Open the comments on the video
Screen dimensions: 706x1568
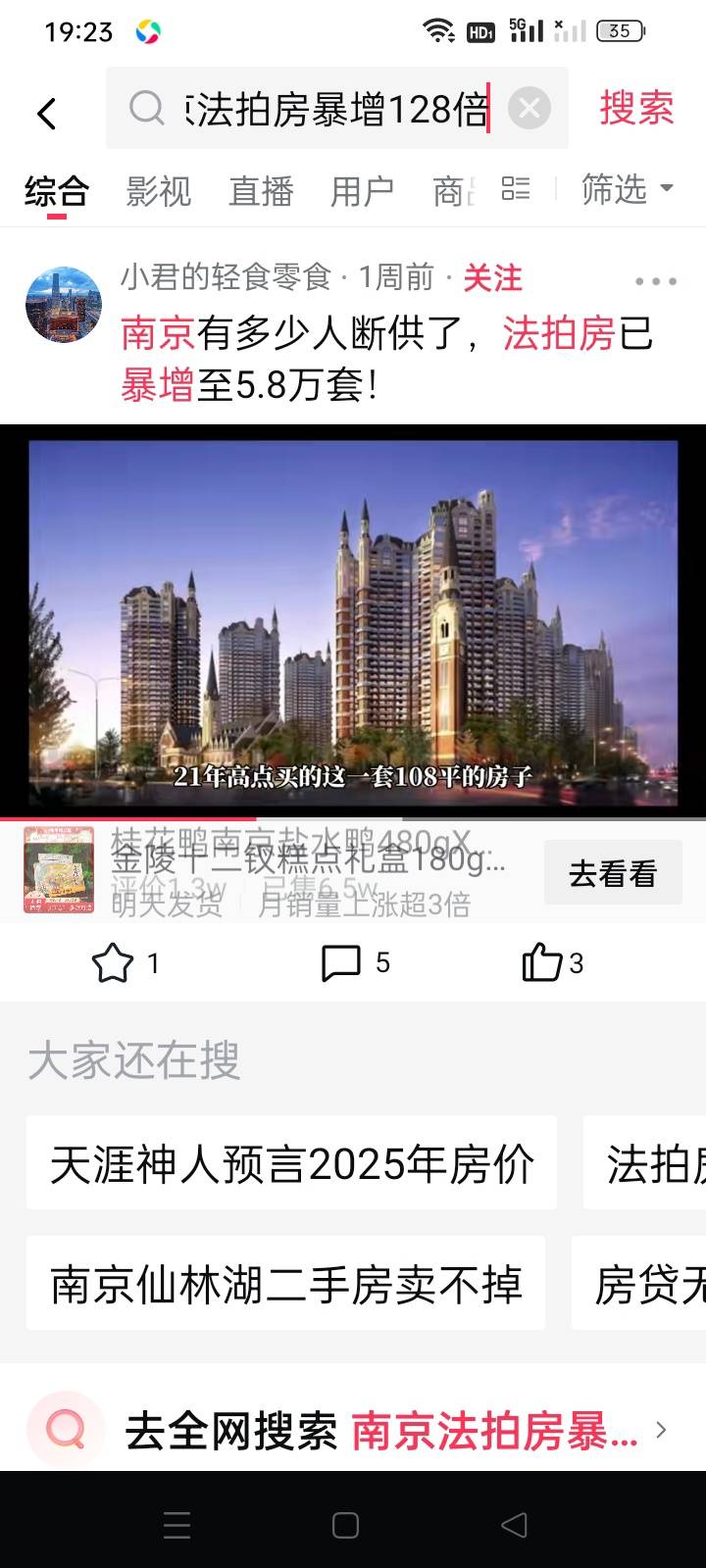(x=342, y=962)
